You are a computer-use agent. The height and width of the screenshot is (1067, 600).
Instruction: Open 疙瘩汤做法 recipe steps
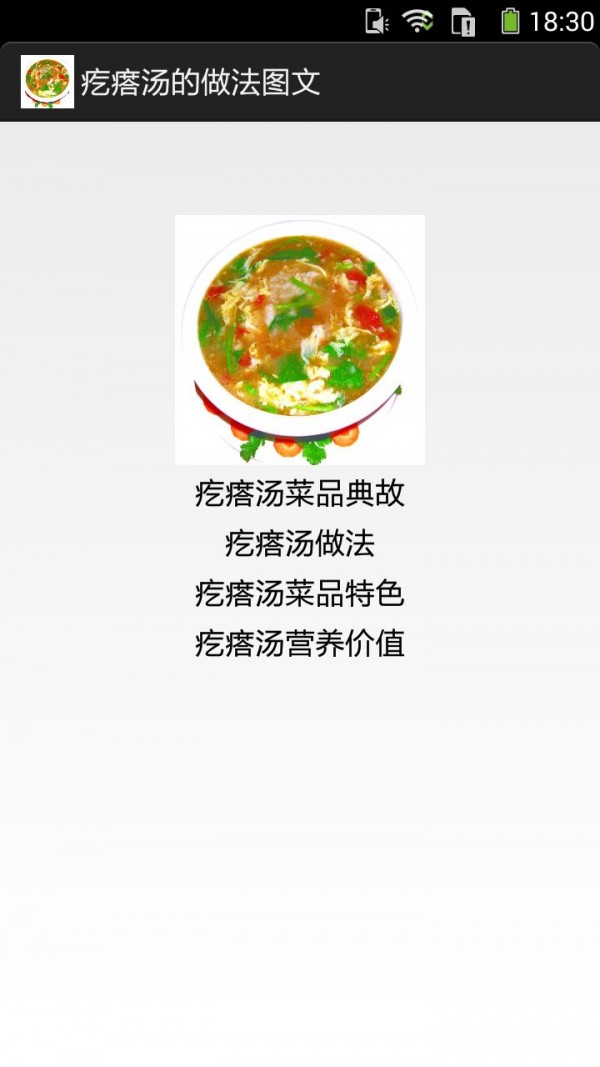point(300,544)
